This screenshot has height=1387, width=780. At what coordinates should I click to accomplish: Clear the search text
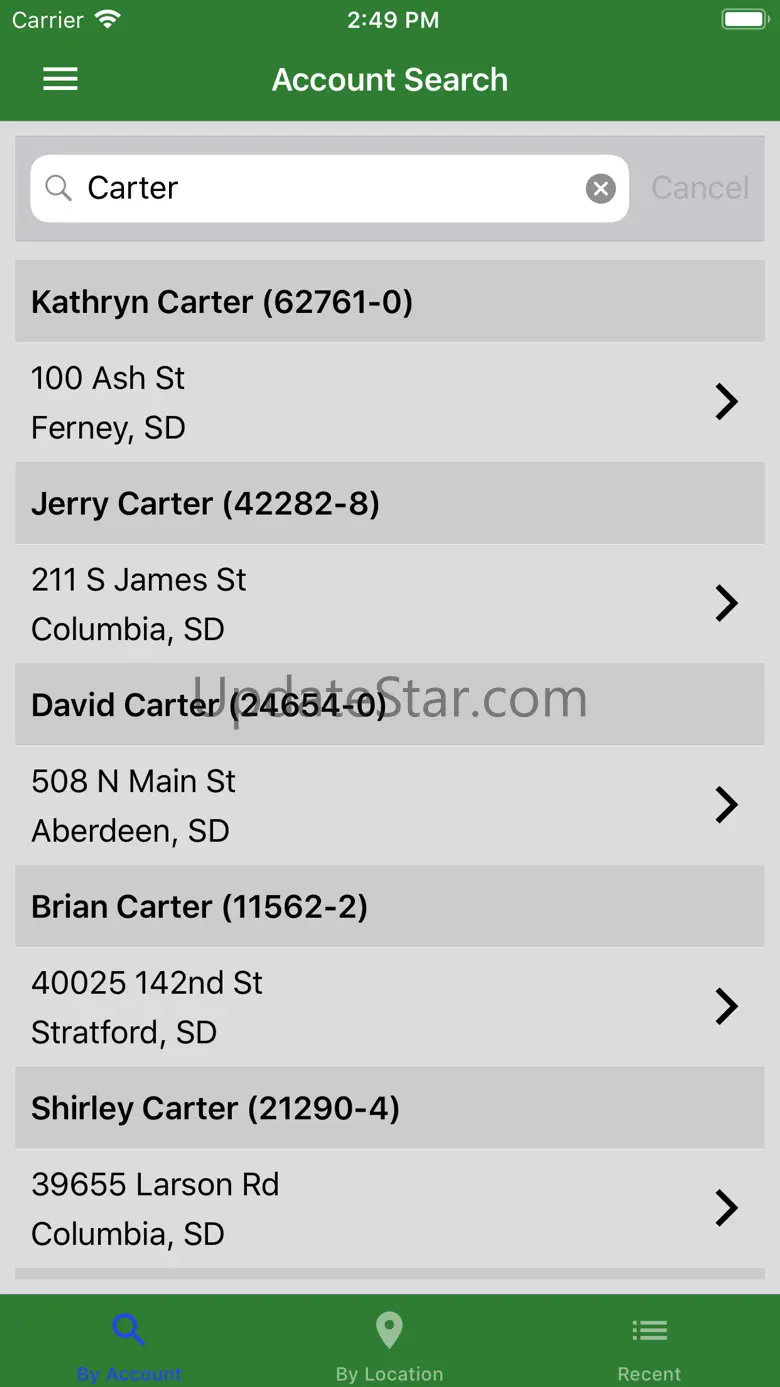(600, 188)
